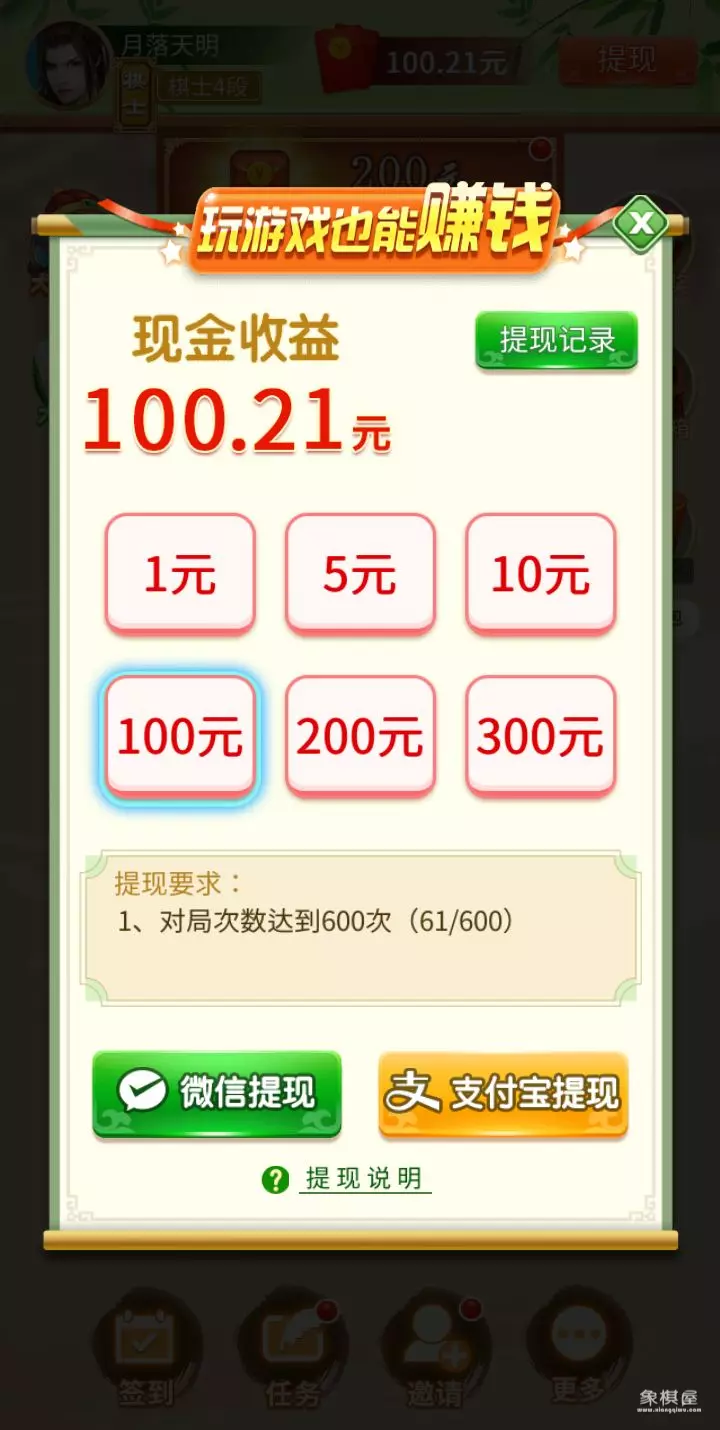This screenshot has height=1430, width=720.
Task: Select the 200元 withdrawal amount
Action: (360, 736)
